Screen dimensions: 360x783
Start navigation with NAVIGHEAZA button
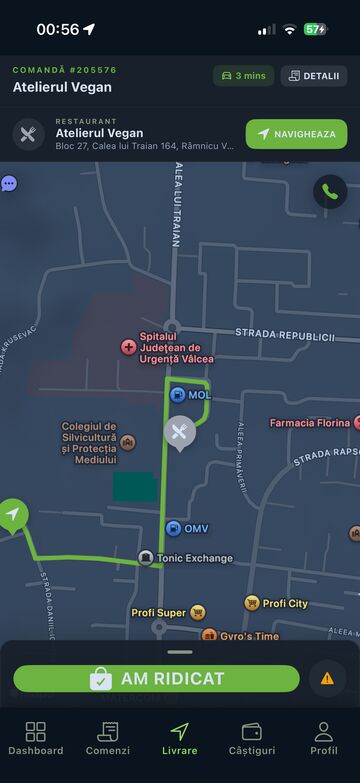(296, 134)
